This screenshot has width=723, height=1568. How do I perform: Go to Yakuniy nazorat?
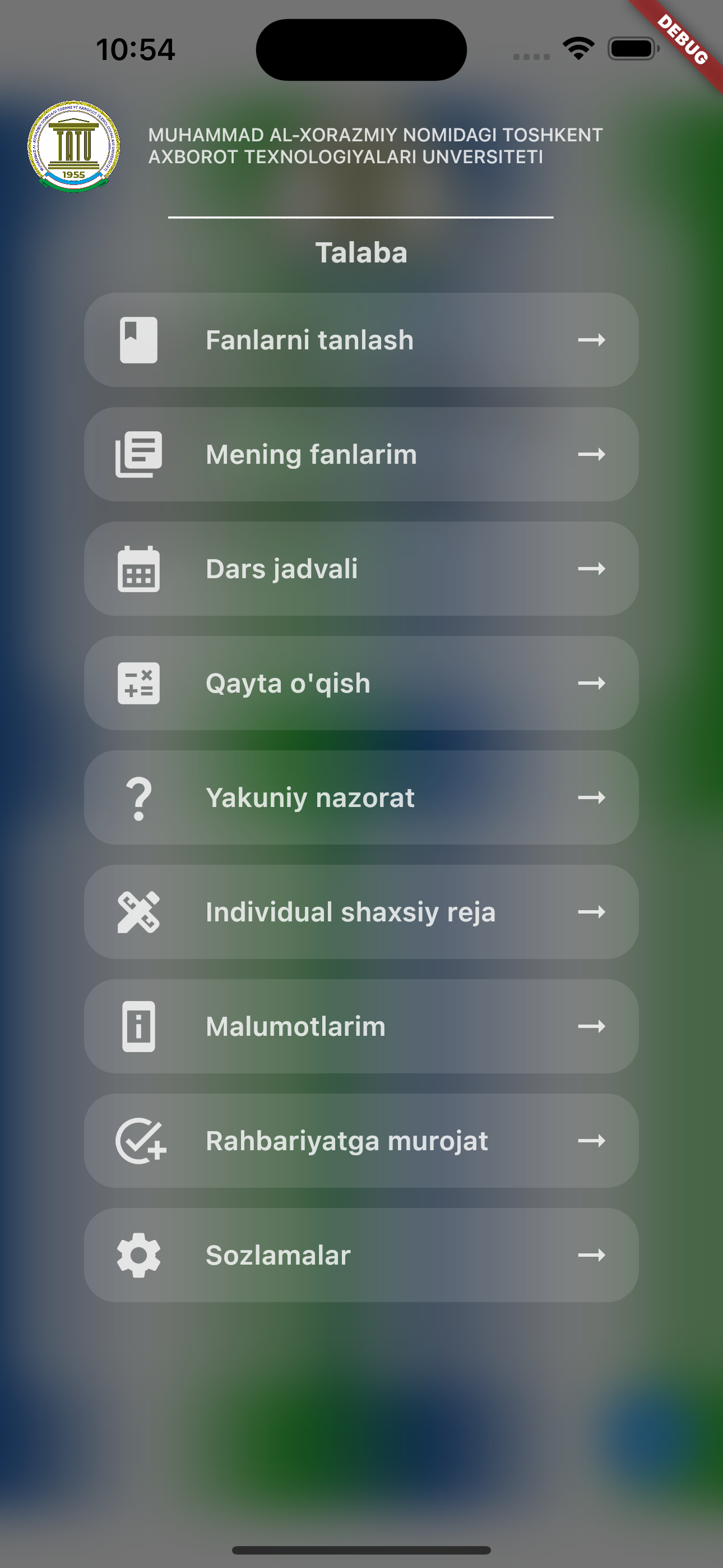click(361, 797)
